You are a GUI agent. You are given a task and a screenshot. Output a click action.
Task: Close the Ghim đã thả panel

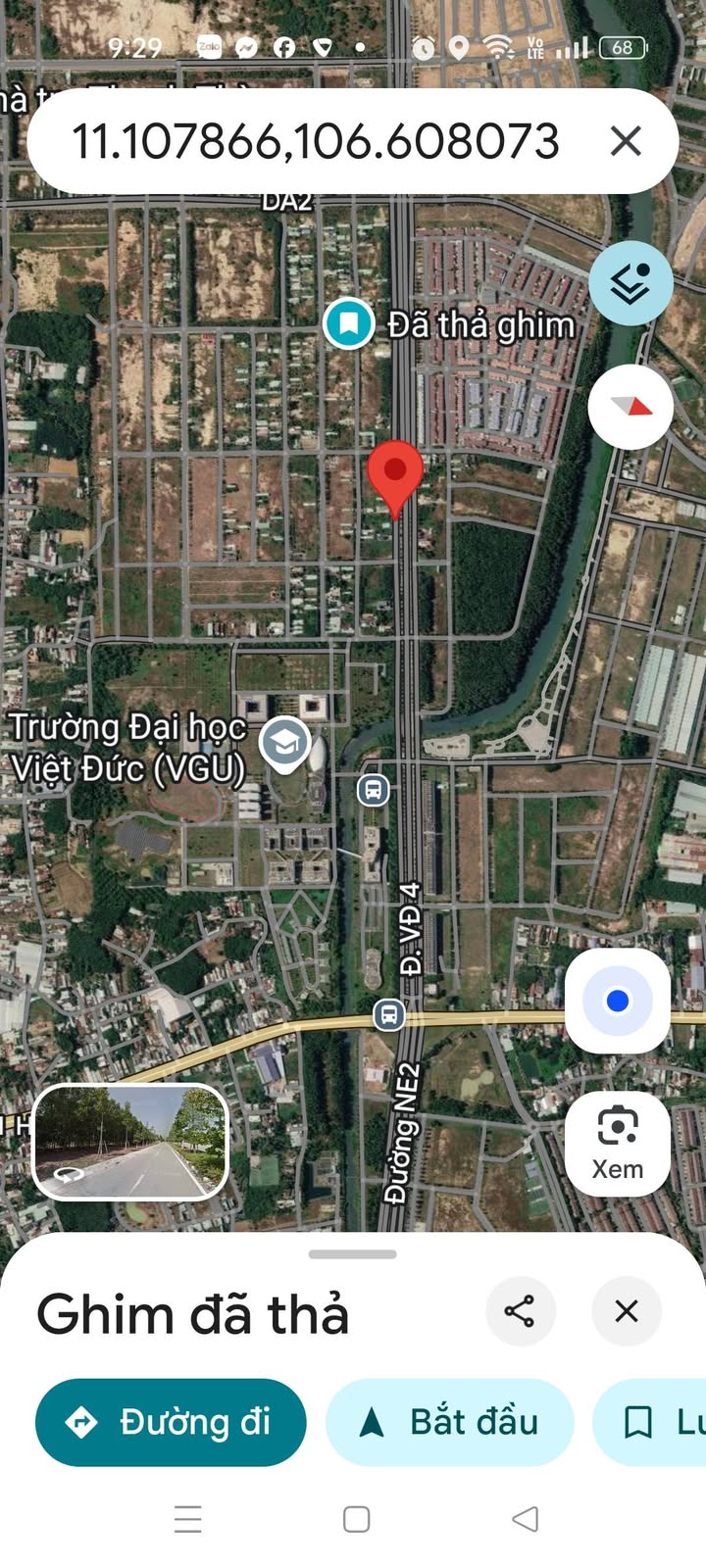pos(627,1311)
